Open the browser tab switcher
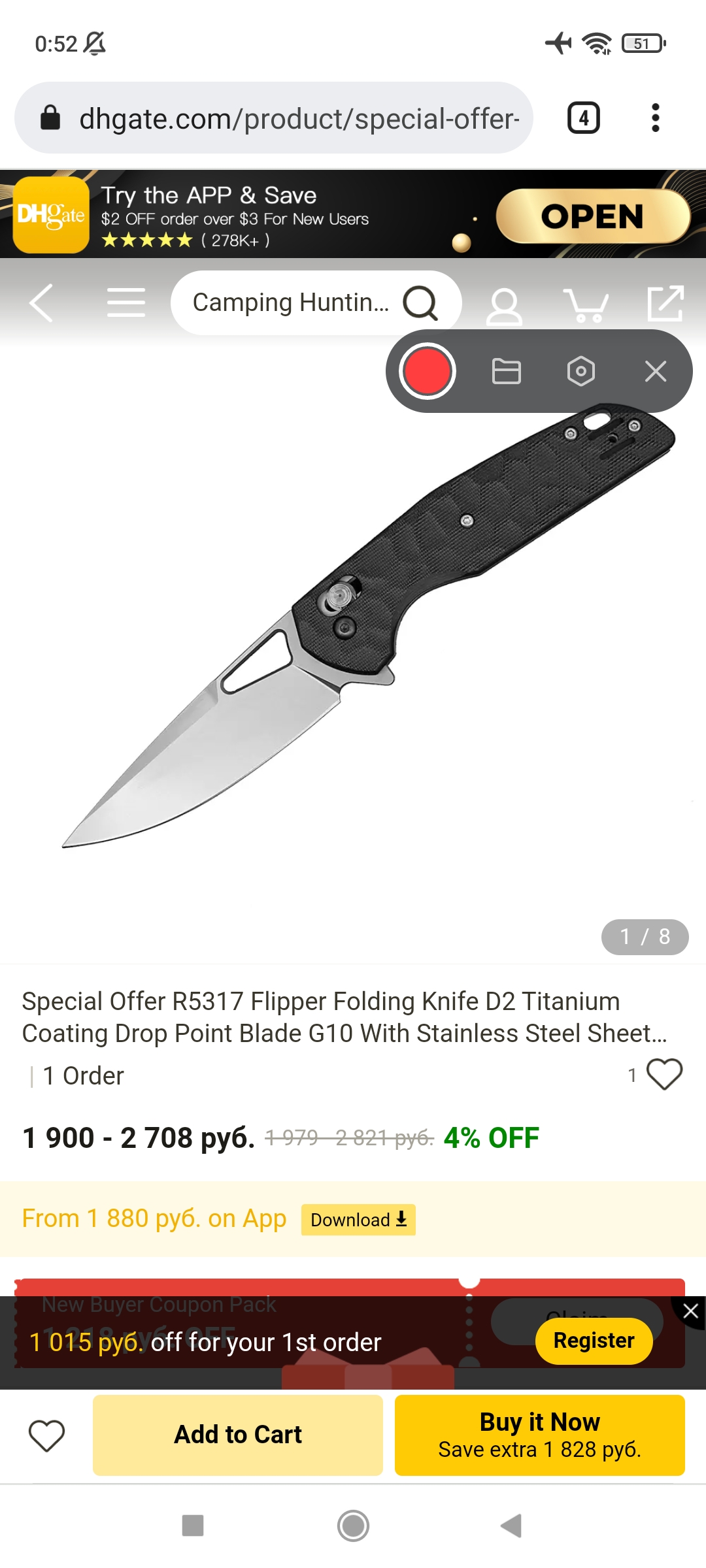The width and height of the screenshot is (706, 1568). tap(583, 118)
